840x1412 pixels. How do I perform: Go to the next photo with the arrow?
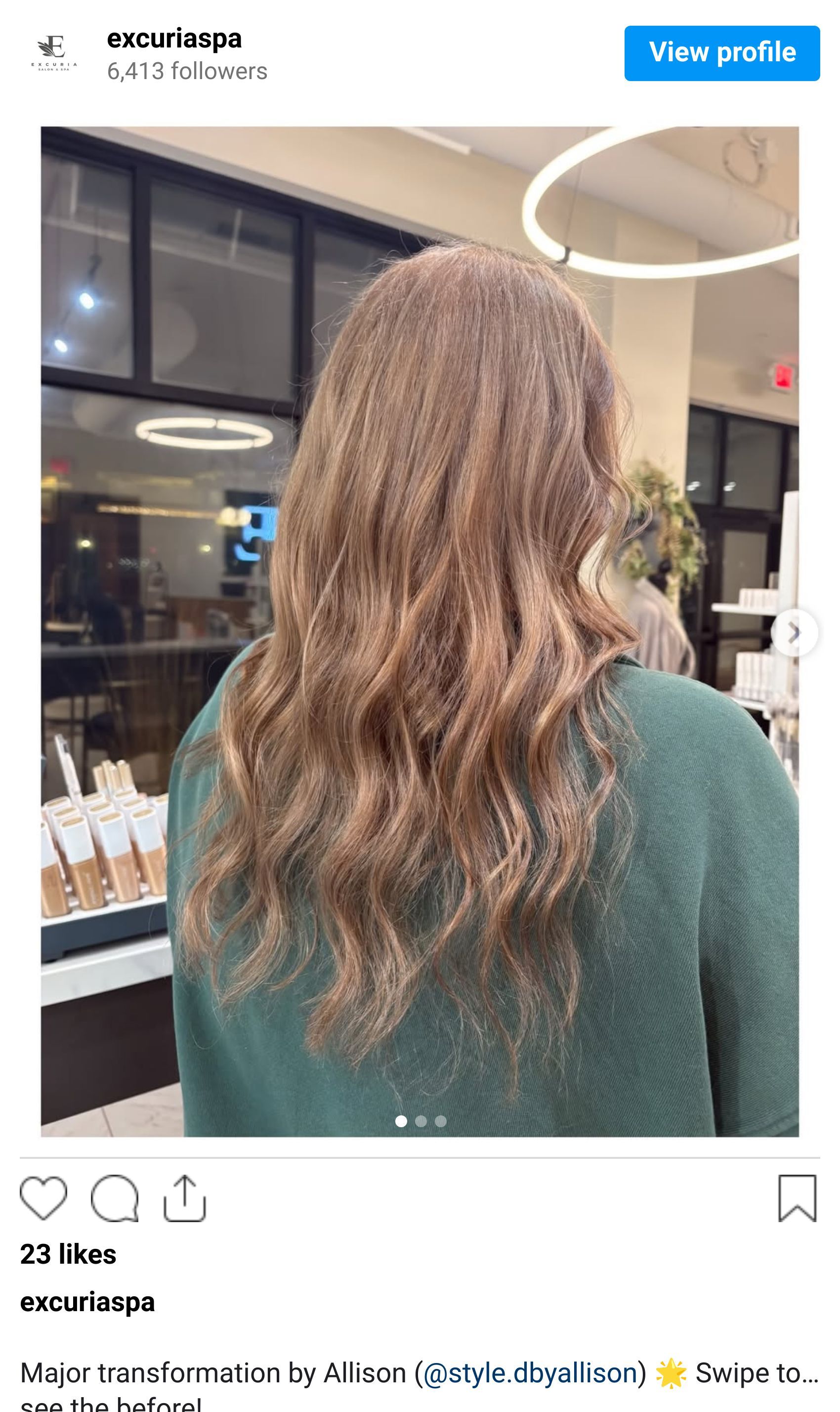[794, 633]
